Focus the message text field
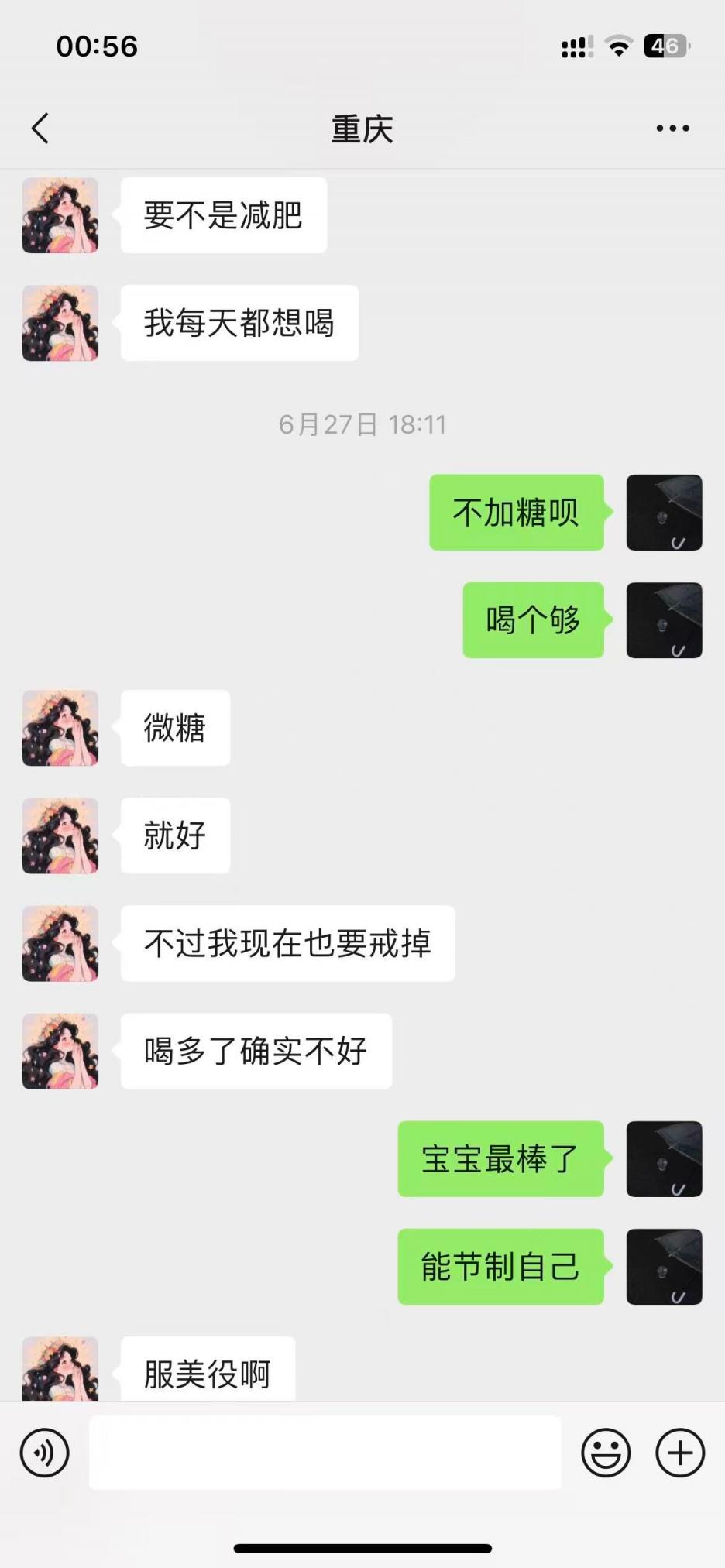 pos(325,1453)
